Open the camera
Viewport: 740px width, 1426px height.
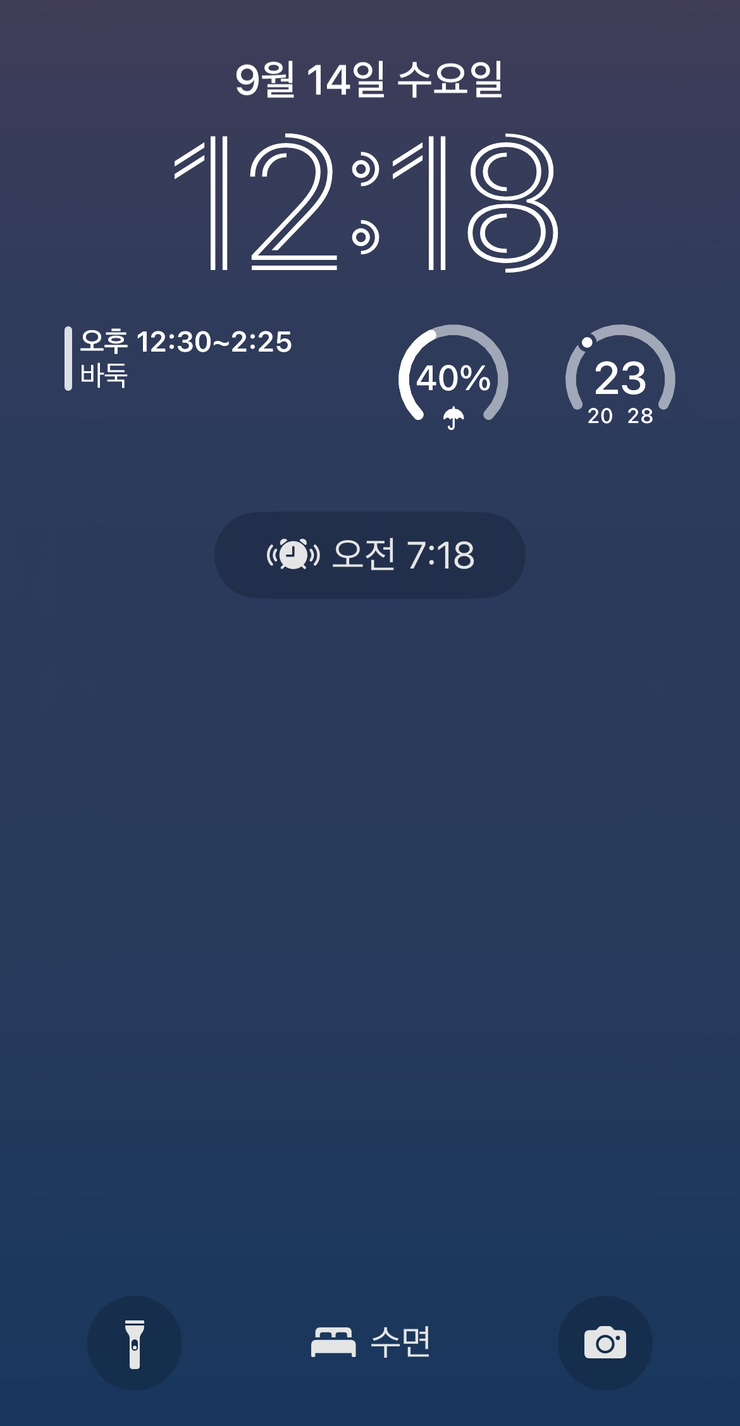click(605, 1343)
